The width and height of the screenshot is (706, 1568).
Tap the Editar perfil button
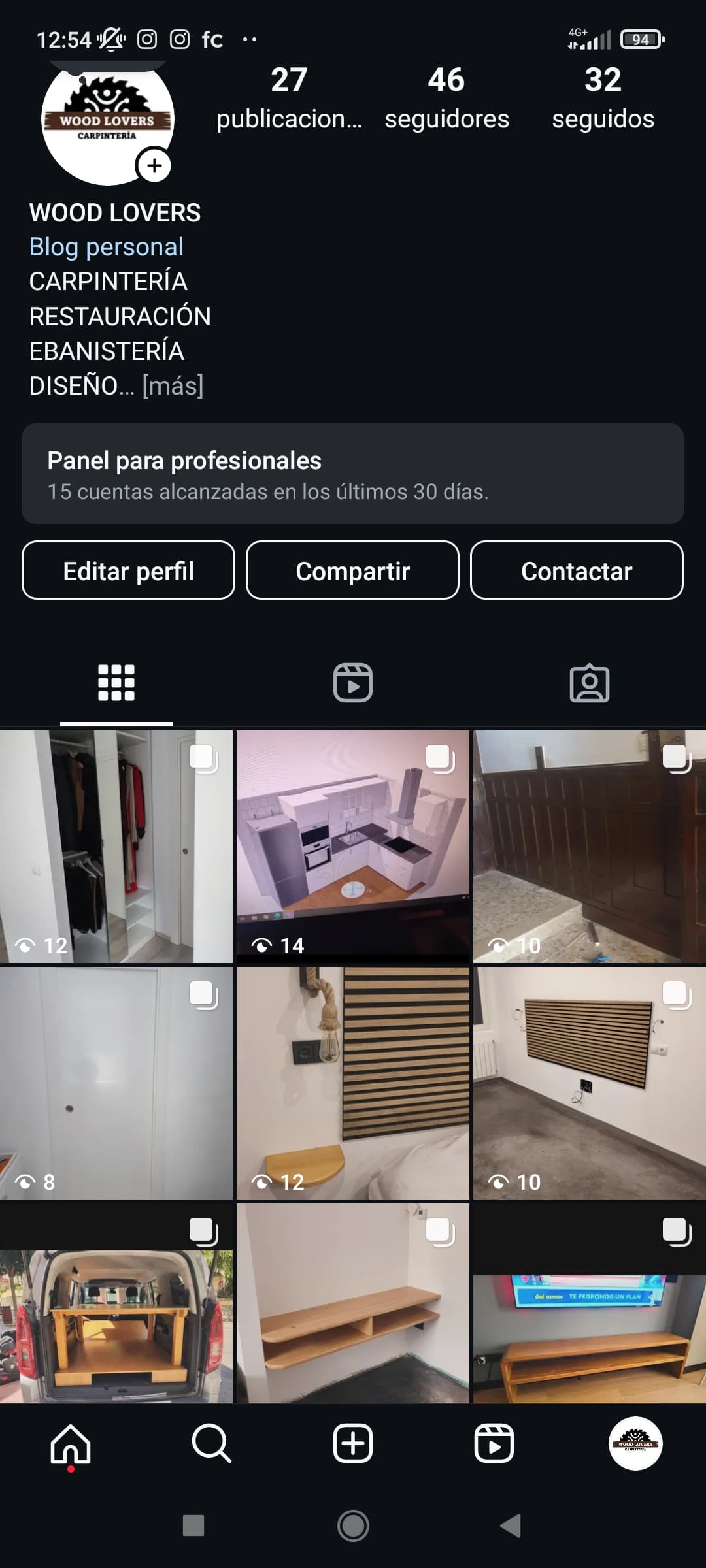[x=128, y=570]
